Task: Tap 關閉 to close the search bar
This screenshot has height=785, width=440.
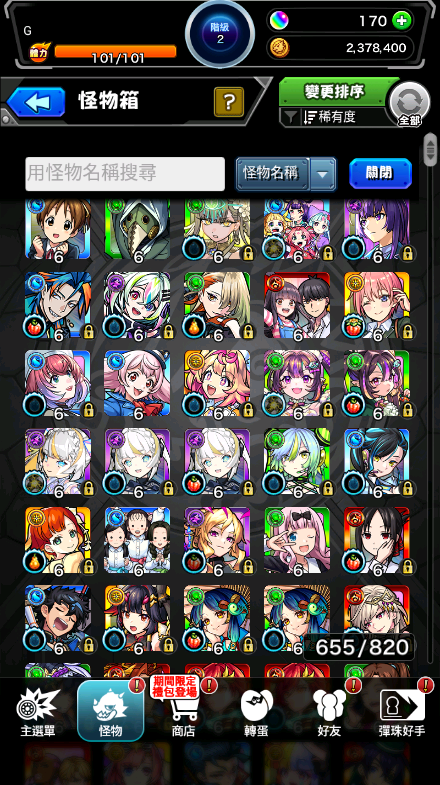Action: click(380, 173)
